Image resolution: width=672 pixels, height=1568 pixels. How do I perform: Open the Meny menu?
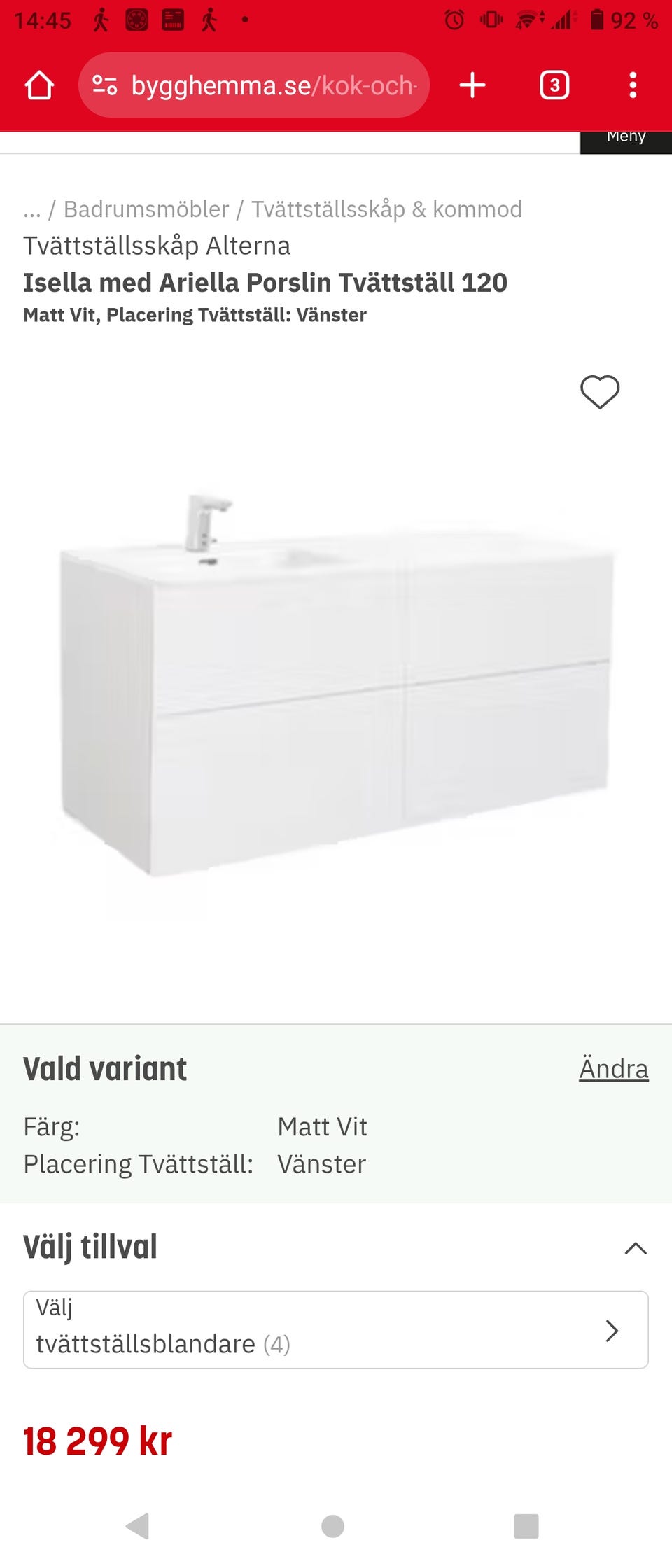coord(626,136)
